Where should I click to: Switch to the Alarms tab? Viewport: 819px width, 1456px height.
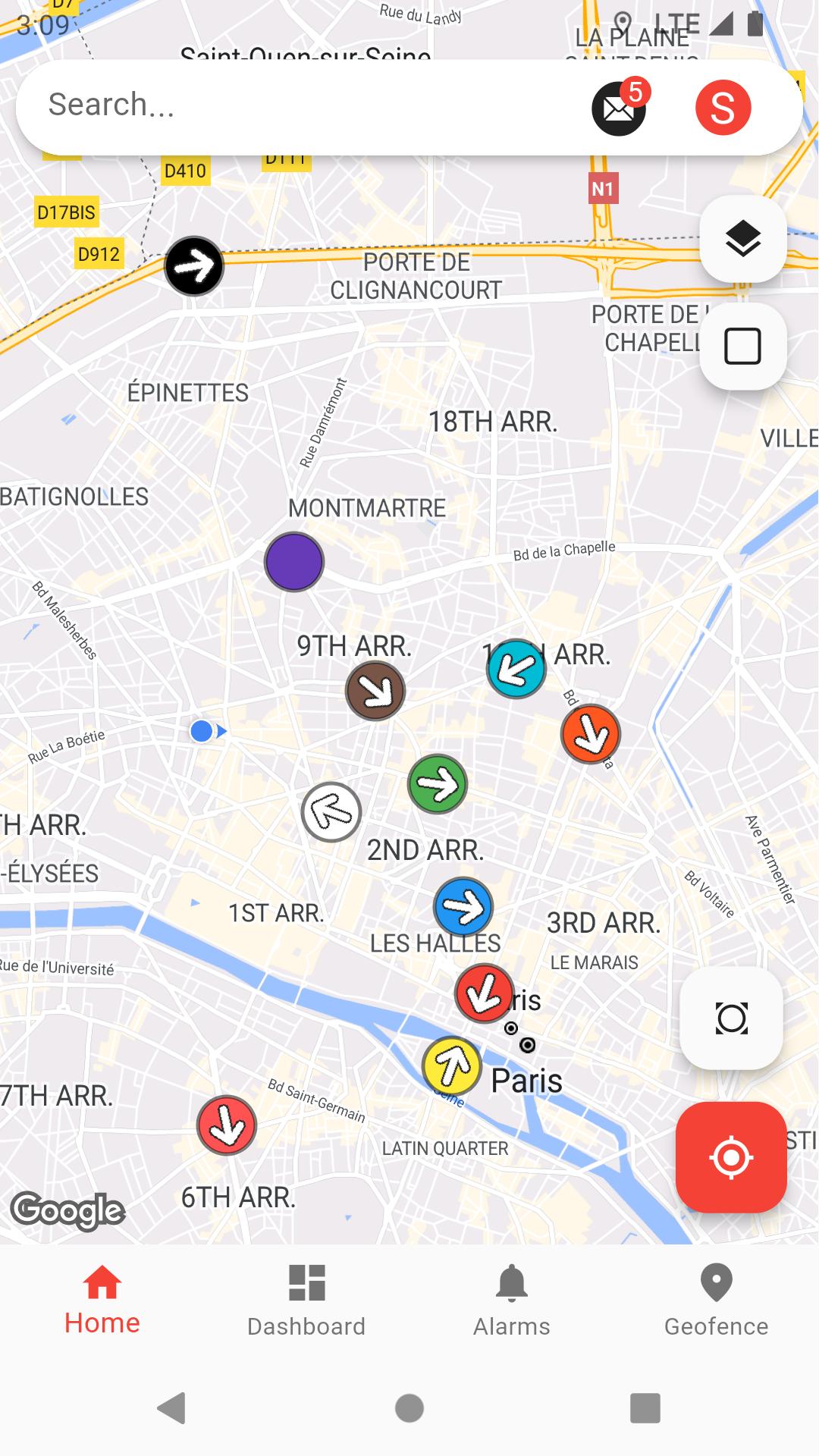(x=512, y=1301)
